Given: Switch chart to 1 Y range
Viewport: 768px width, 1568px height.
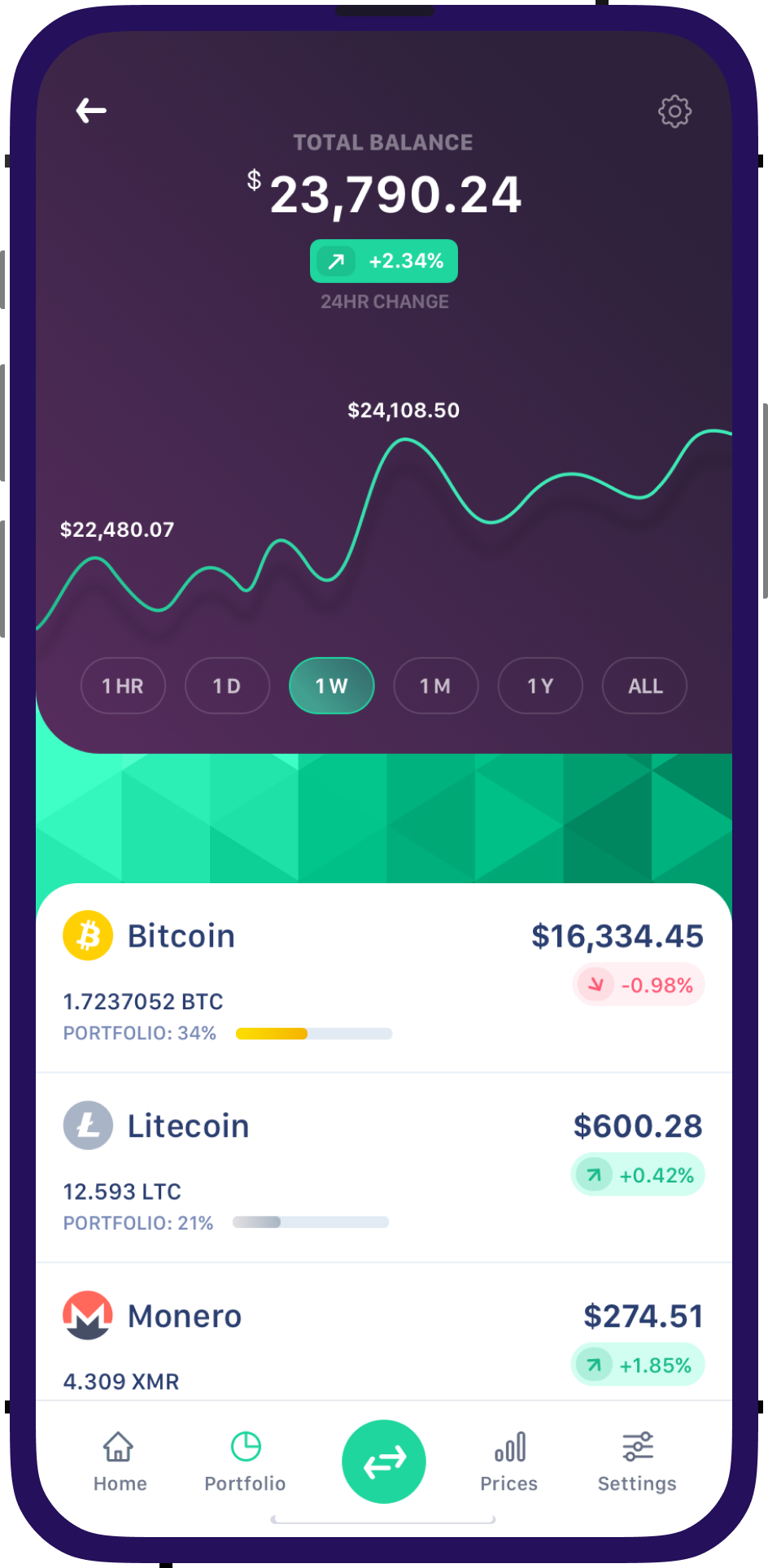Looking at the screenshot, I should 540,686.
